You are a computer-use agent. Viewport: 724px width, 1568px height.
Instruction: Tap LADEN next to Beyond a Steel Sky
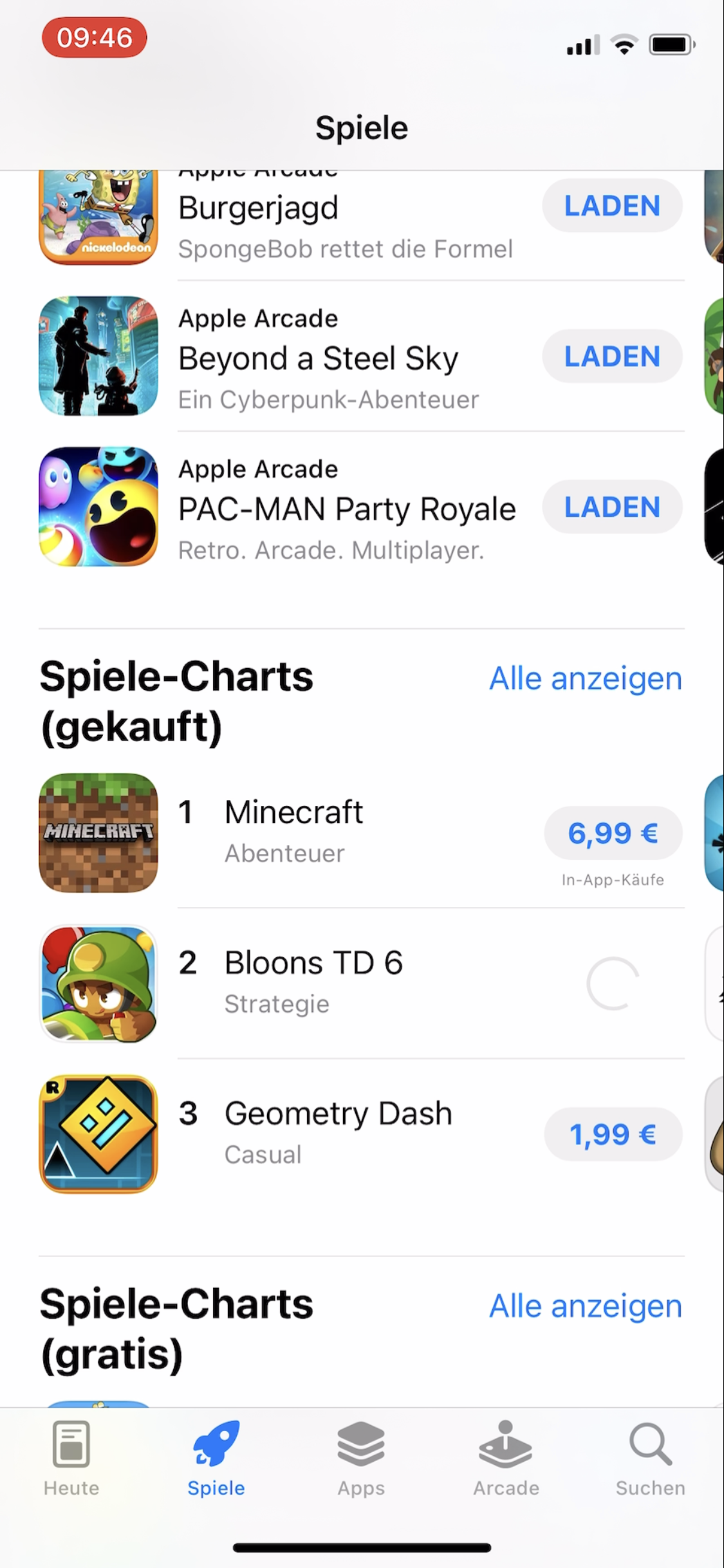(x=612, y=357)
